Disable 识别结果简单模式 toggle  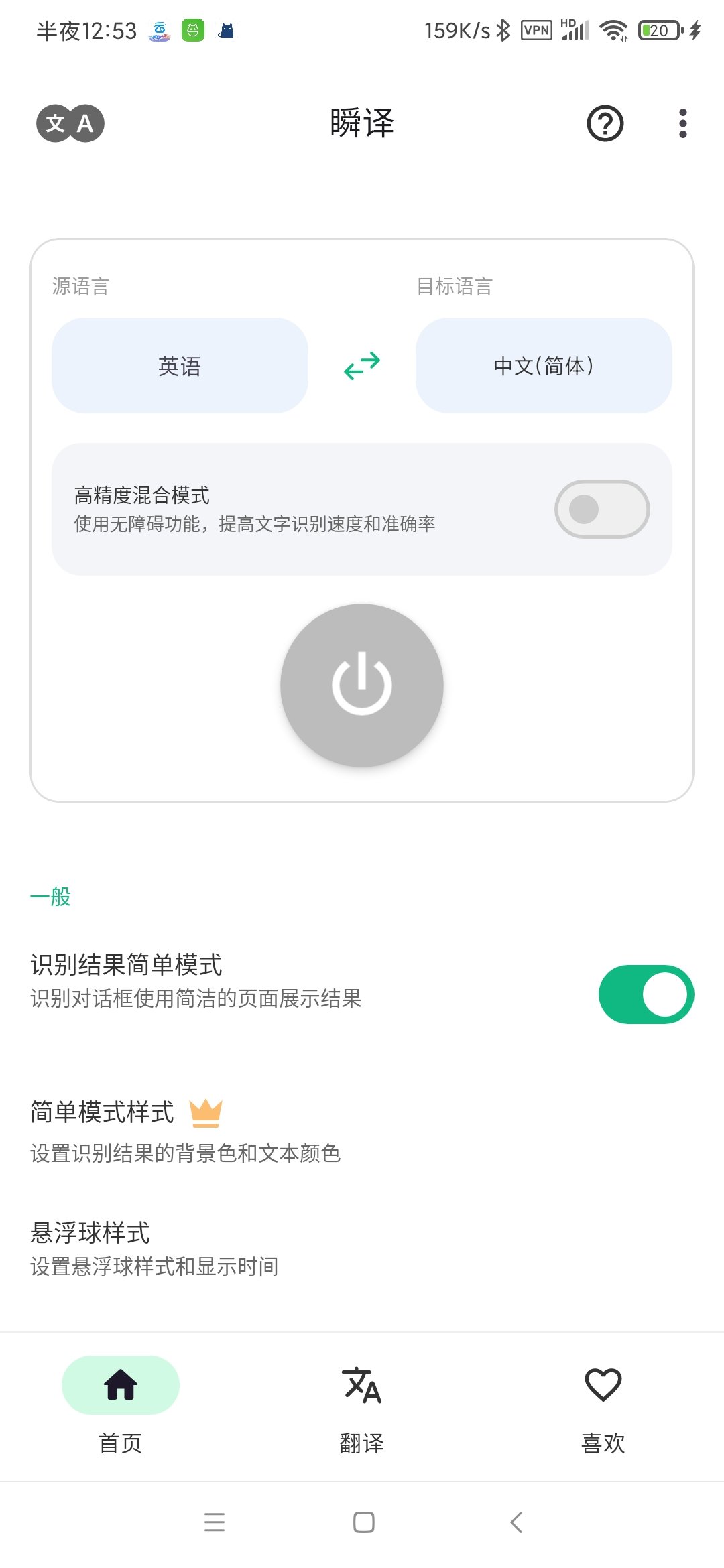[x=646, y=994]
